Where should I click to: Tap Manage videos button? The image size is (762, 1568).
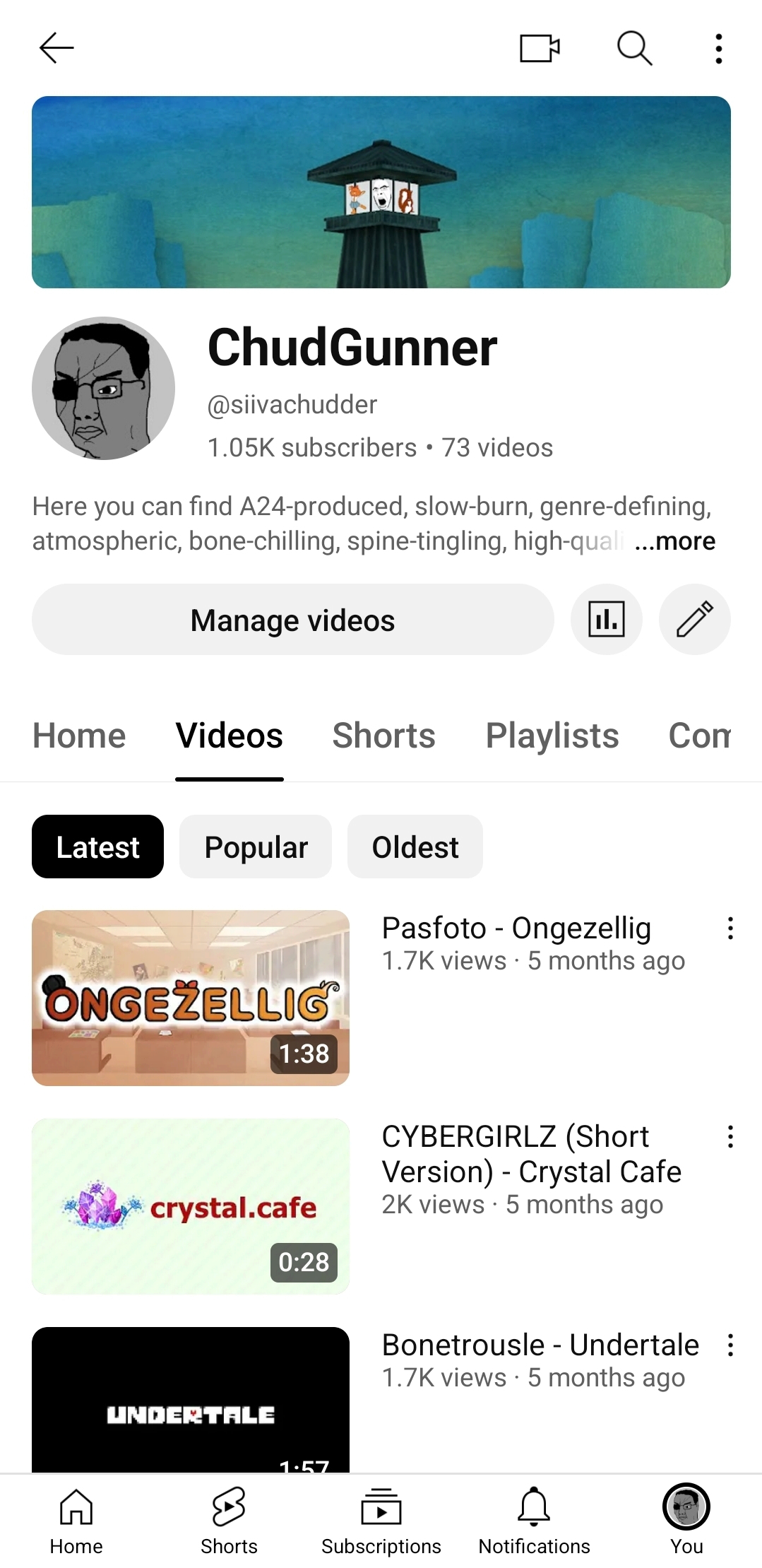tap(292, 620)
